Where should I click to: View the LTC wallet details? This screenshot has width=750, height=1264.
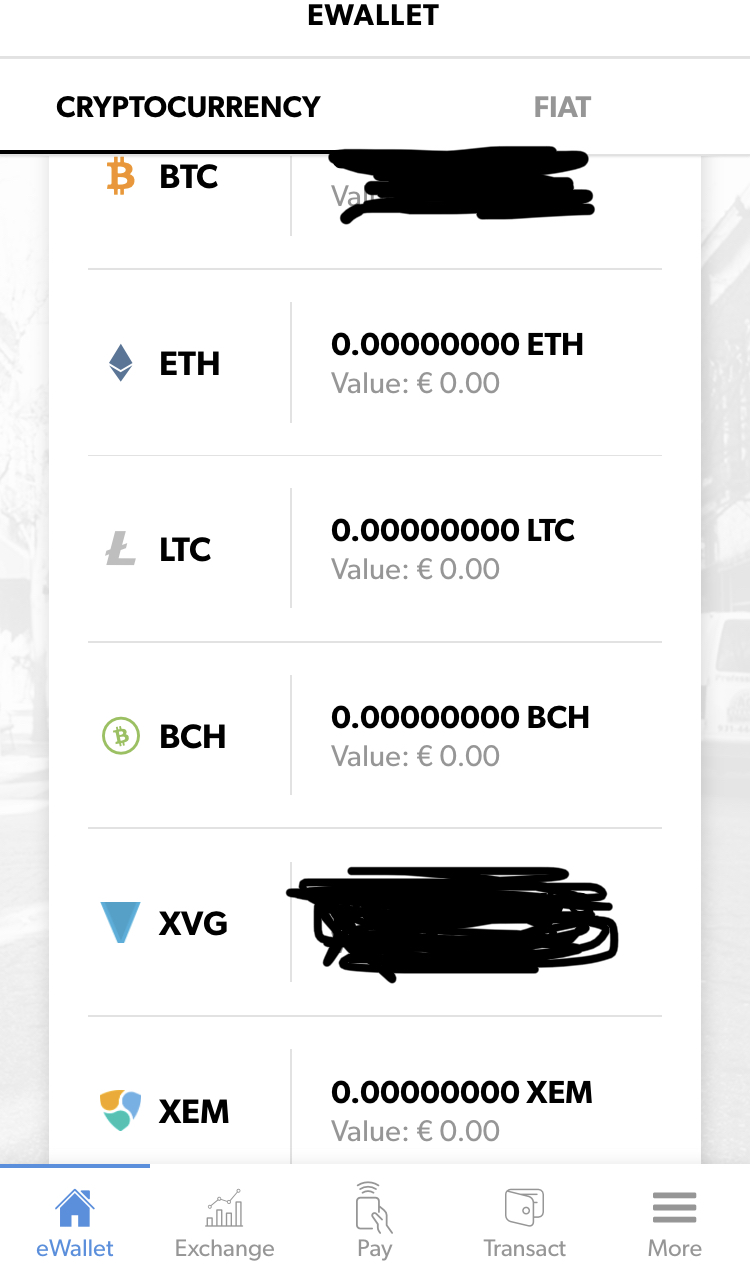point(375,549)
